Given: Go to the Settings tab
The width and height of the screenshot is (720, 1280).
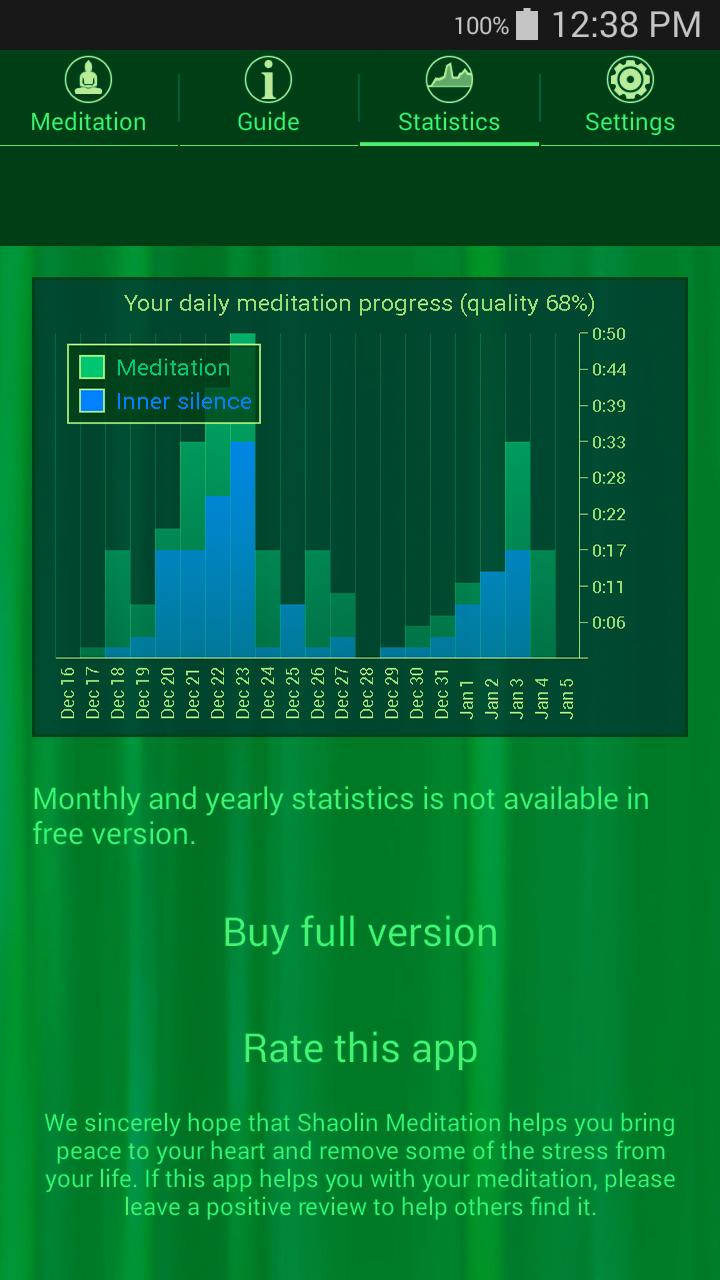Looking at the screenshot, I should pos(629,98).
